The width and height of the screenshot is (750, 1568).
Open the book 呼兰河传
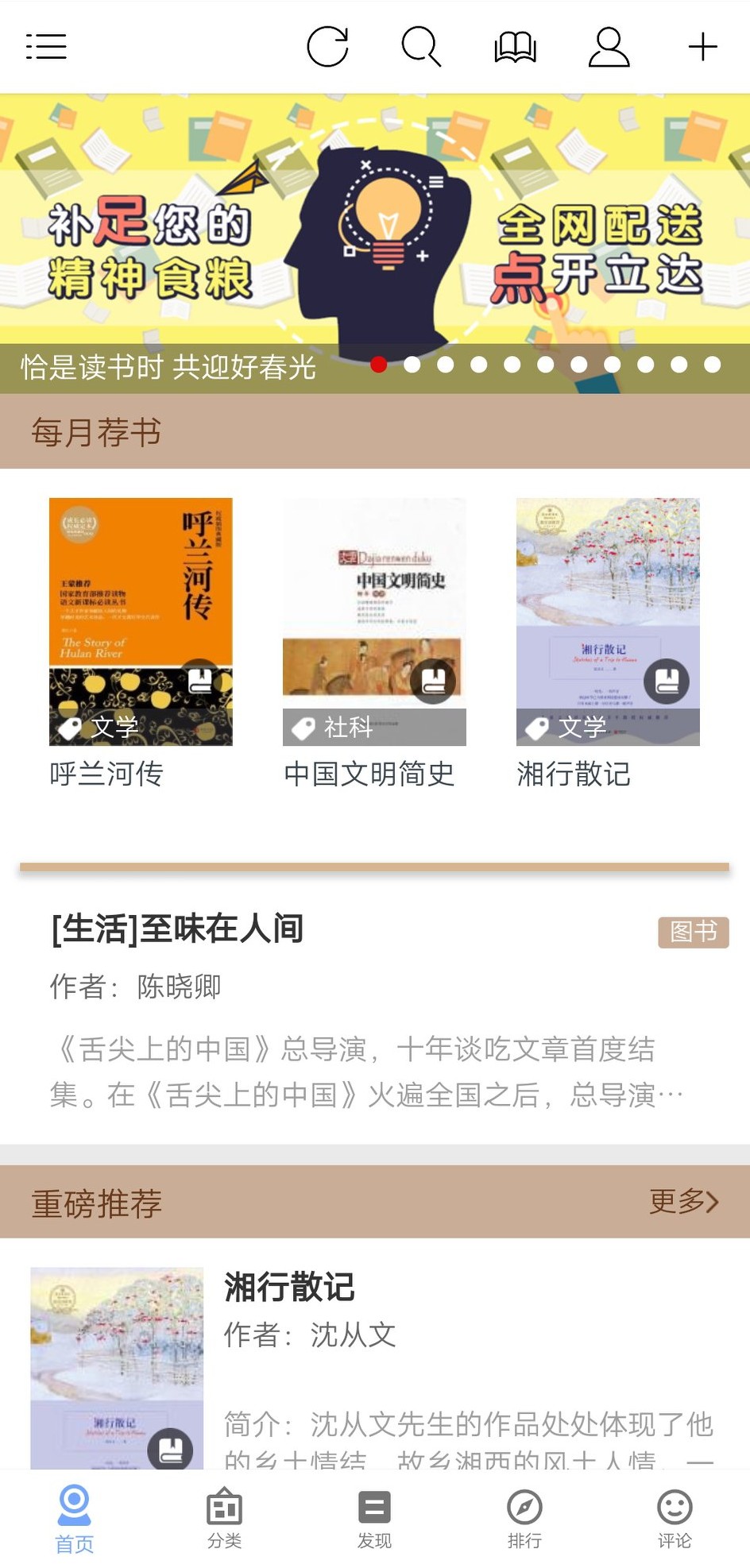click(x=141, y=622)
